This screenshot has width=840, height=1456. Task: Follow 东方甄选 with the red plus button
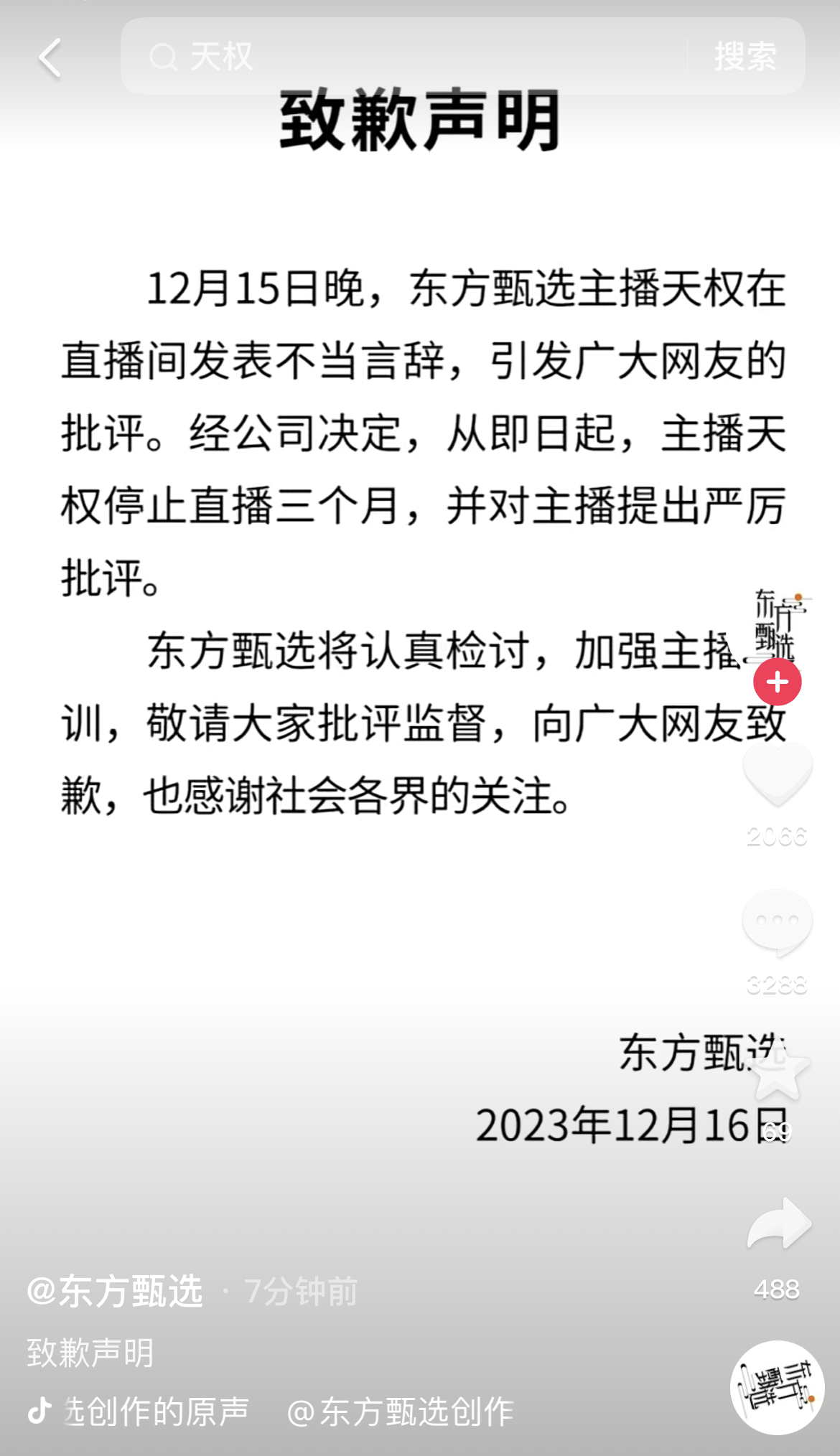point(777,682)
